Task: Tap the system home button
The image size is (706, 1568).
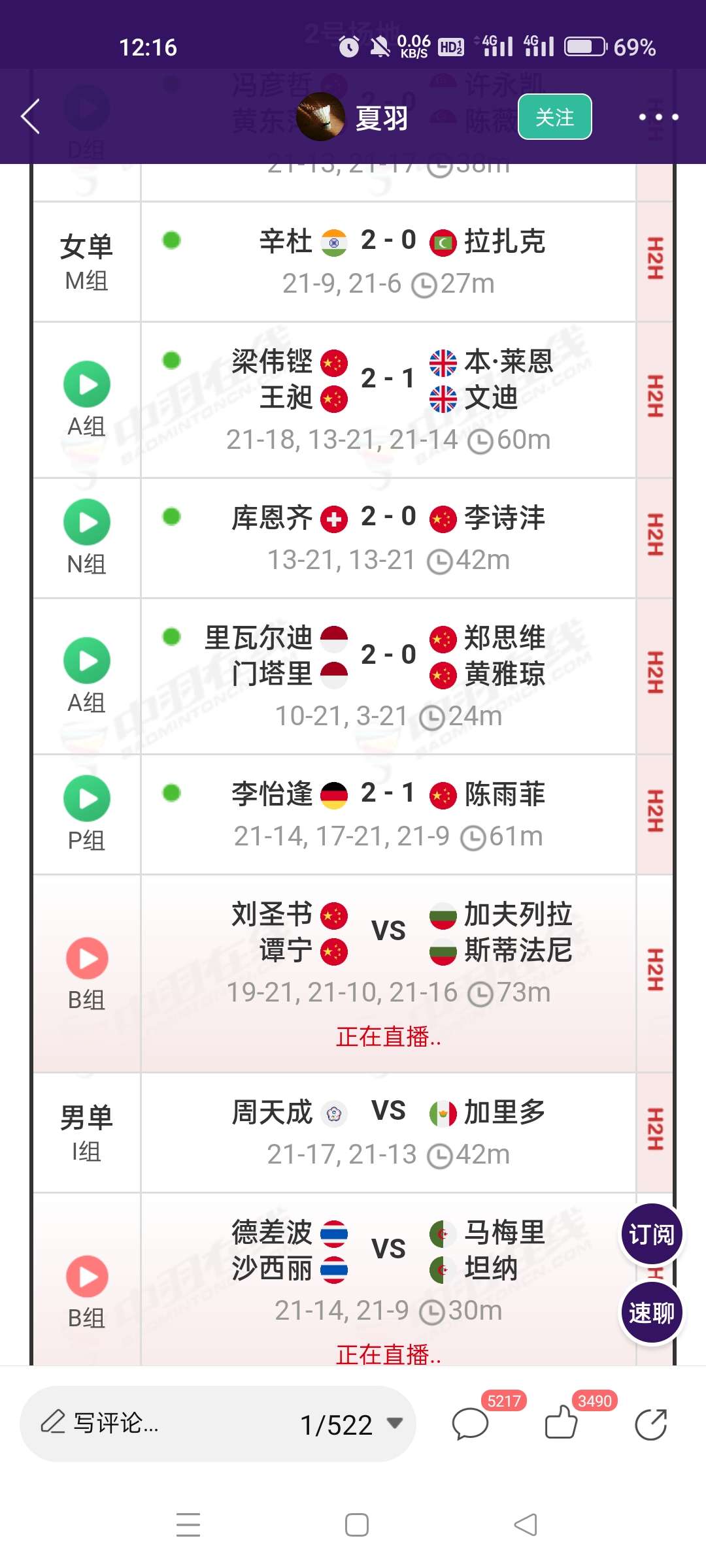Action: click(x=356, y=1526)
